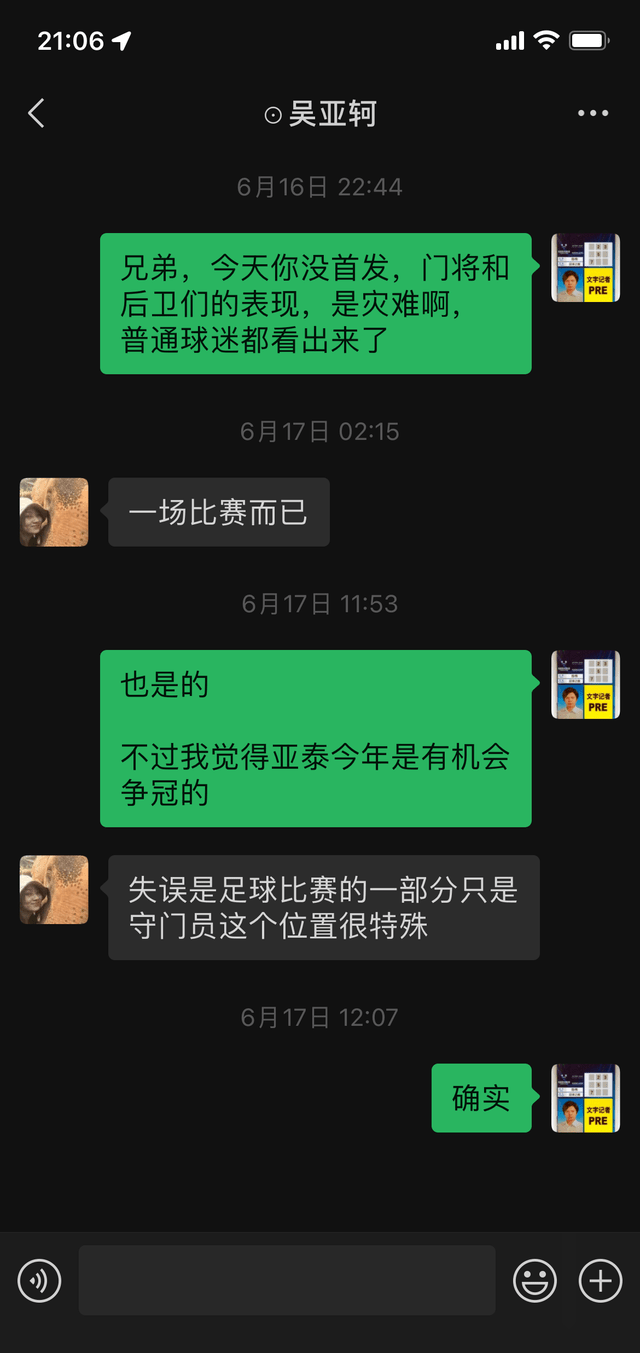Go back to the chat list
Screen dimensions: 640x1353
36,113
